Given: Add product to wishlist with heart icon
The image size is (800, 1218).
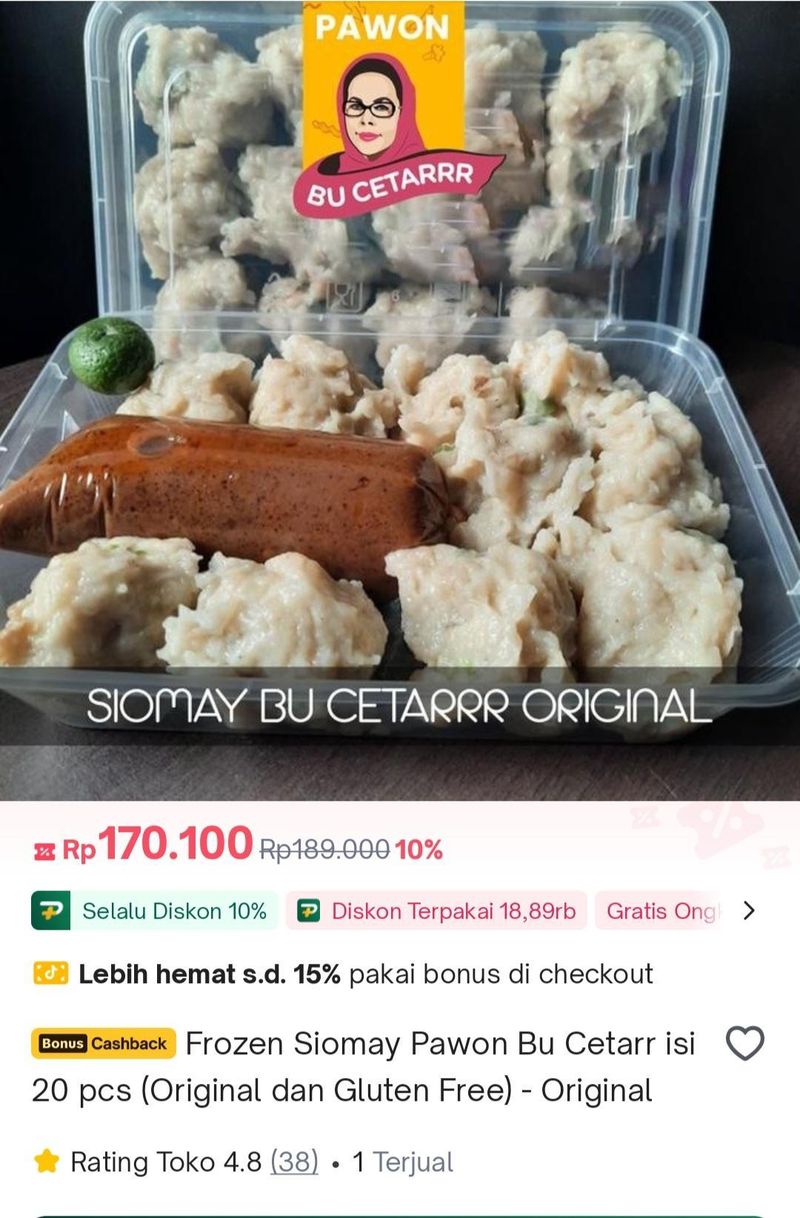Looking at the screenshot, I should coord(744,1044).
